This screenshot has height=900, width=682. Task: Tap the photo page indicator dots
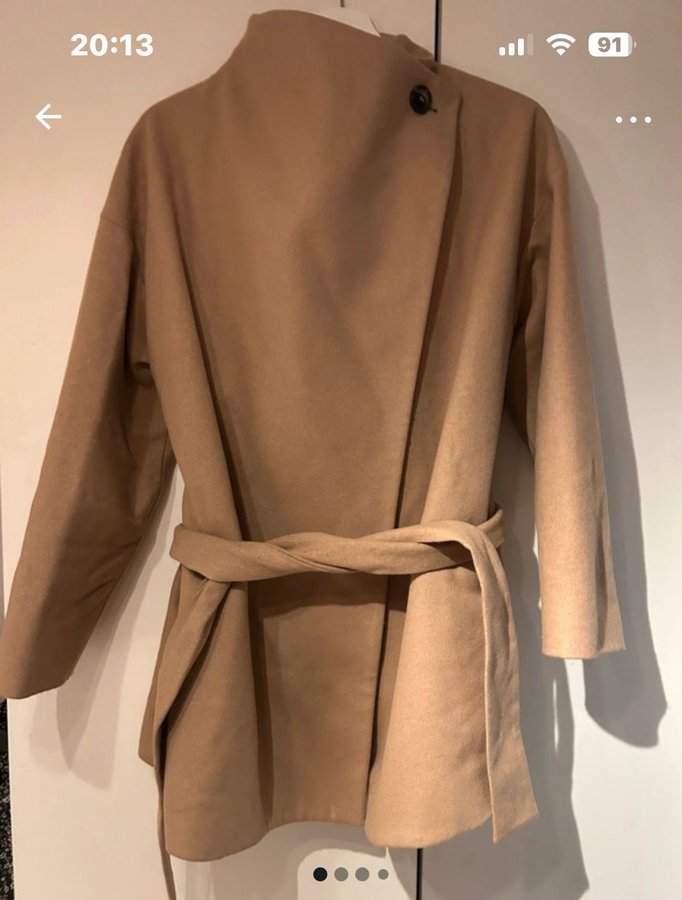click(350, 874)
